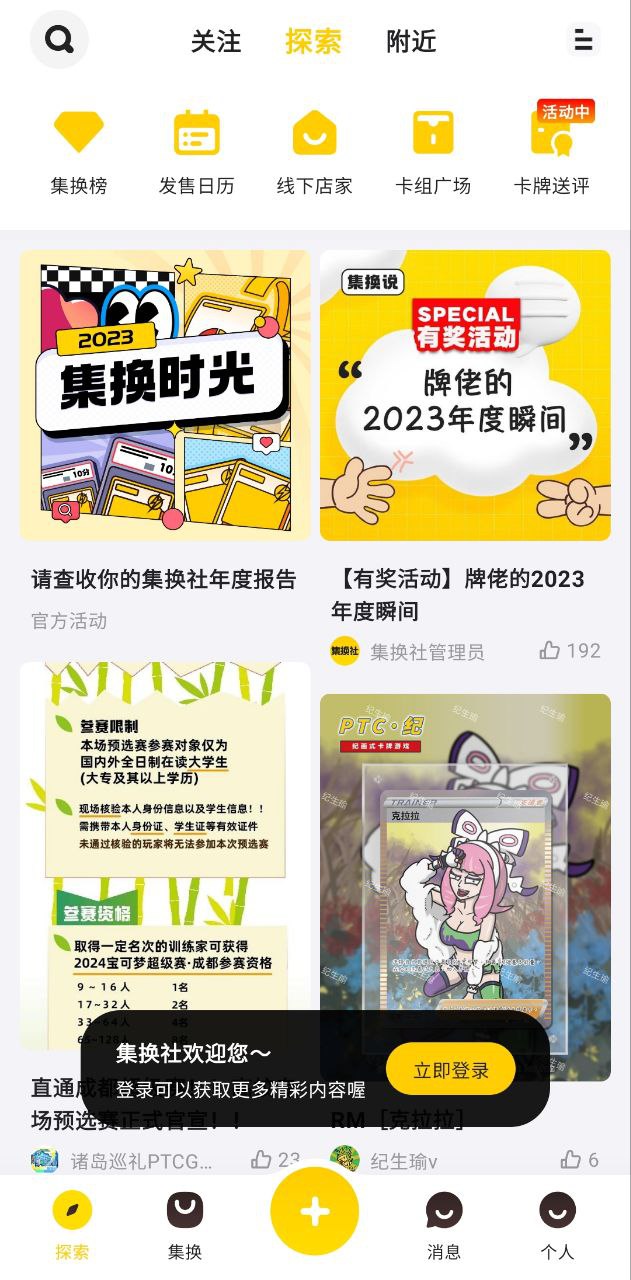Go to the 集换 tab

[185, 1225]
